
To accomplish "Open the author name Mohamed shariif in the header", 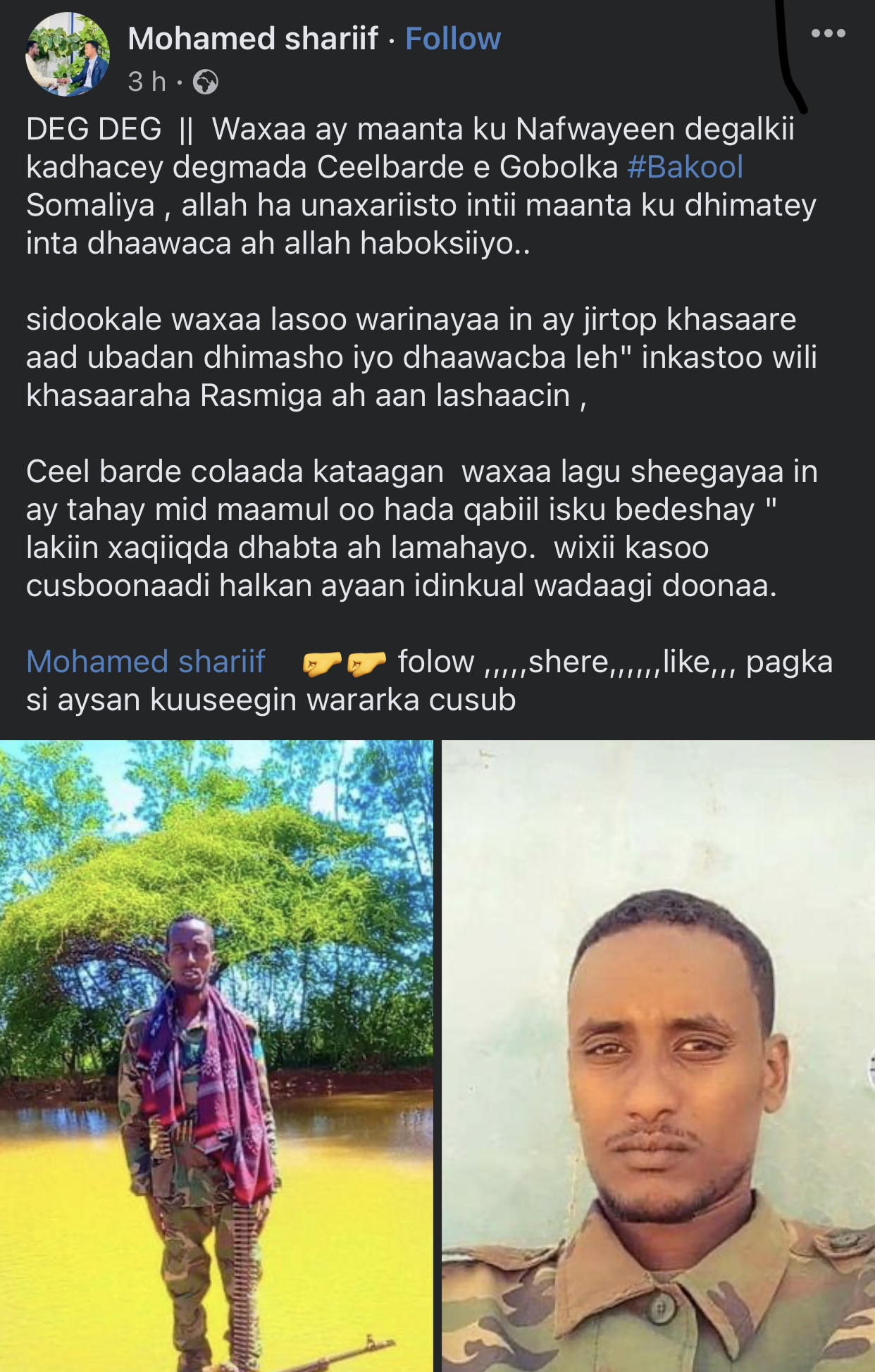I will pyautogui.click(x=253, y=39).
